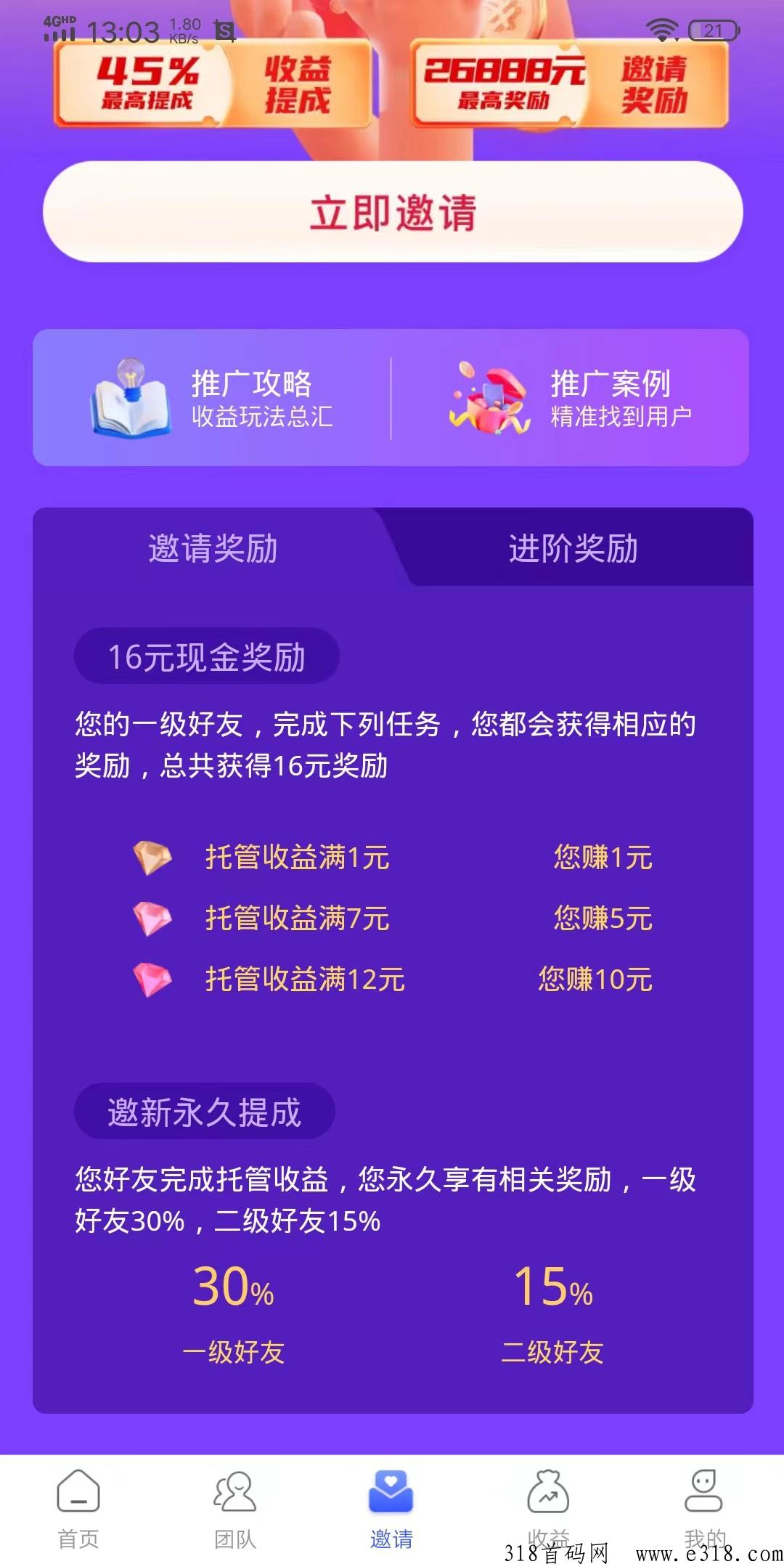The height and width of the screenshot is (1564, 784).
Task: Tap the gift box icon beside 推广案例
Action: [x=488, y=399]
